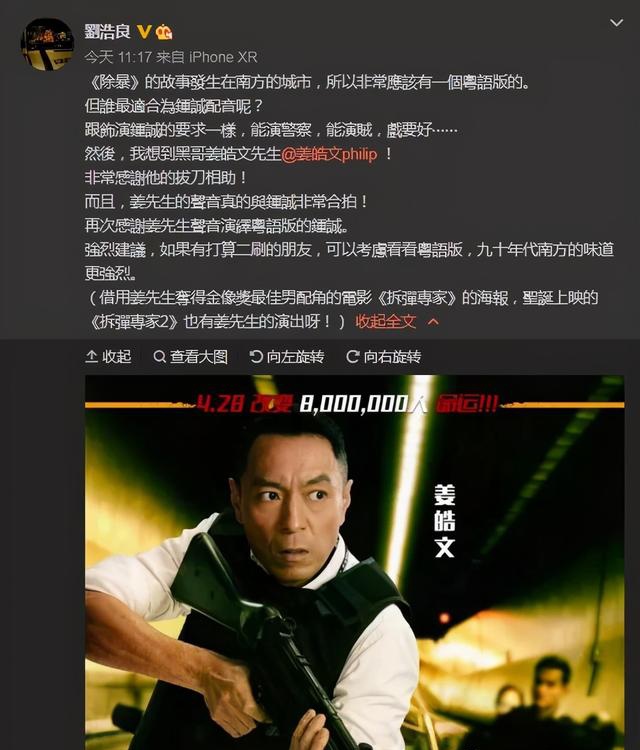Open the movie poster image attachment
Viewport: 640px width, 750px height.
pyautogui.click(x=354, y=562)
